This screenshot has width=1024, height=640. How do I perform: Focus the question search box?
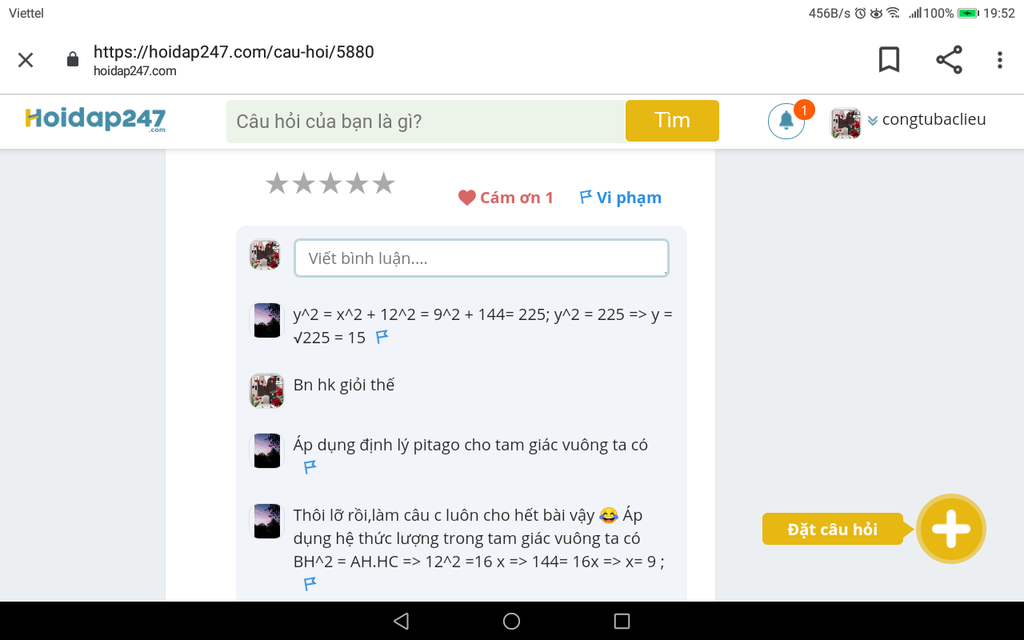click(x=425, y=121)
